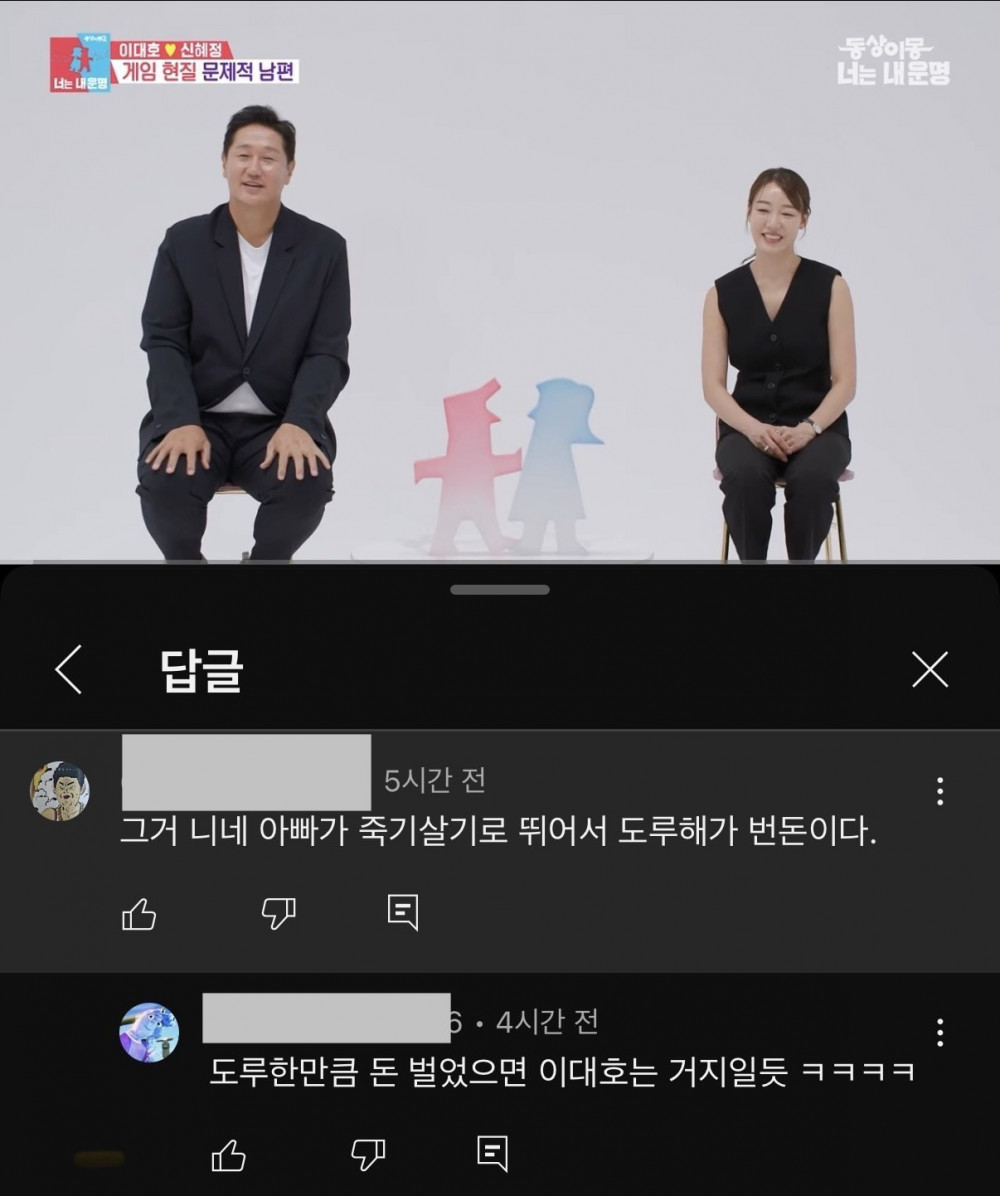Dislike the comment posted 5시간 전

pos(278,913)
